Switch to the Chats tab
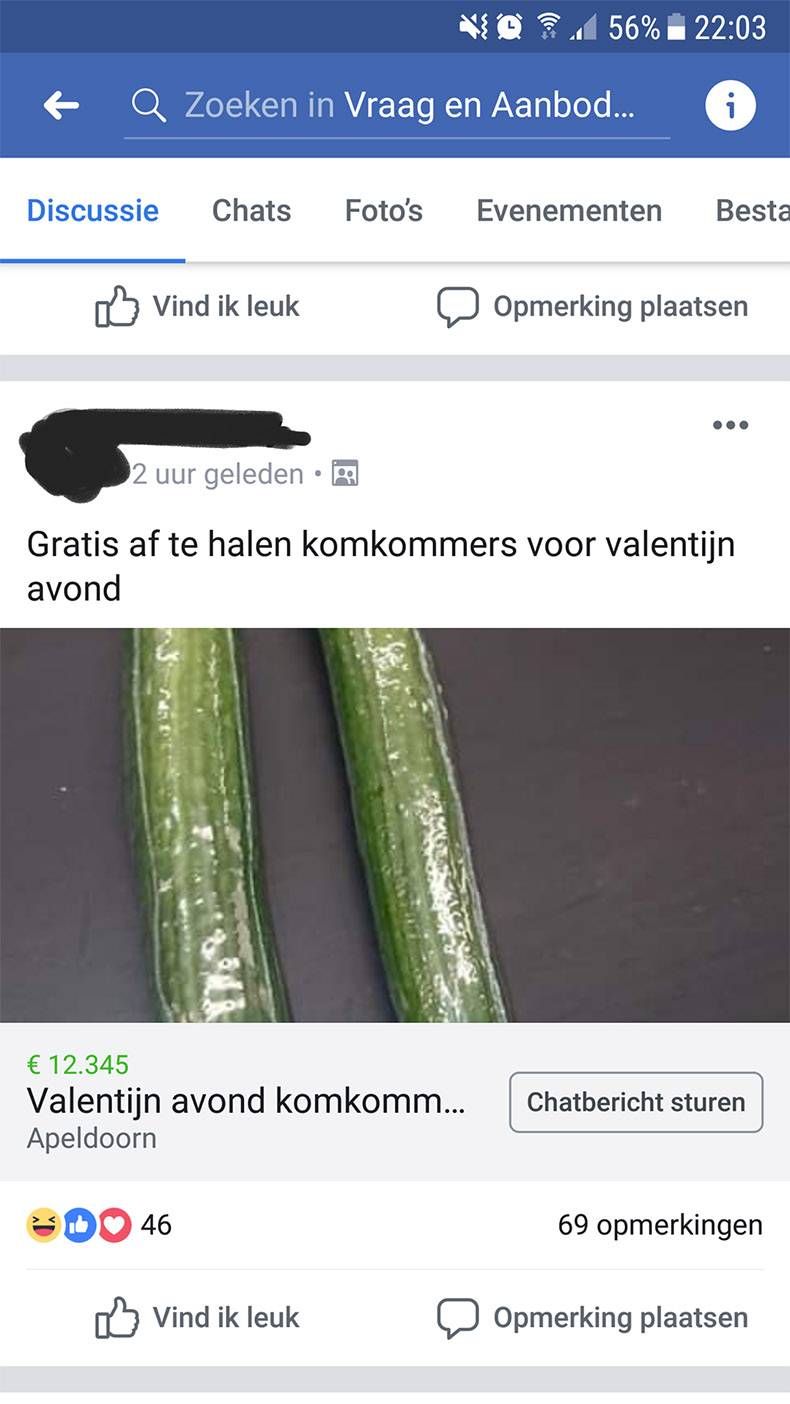790x1404 pixels. [x=251, y=210]
